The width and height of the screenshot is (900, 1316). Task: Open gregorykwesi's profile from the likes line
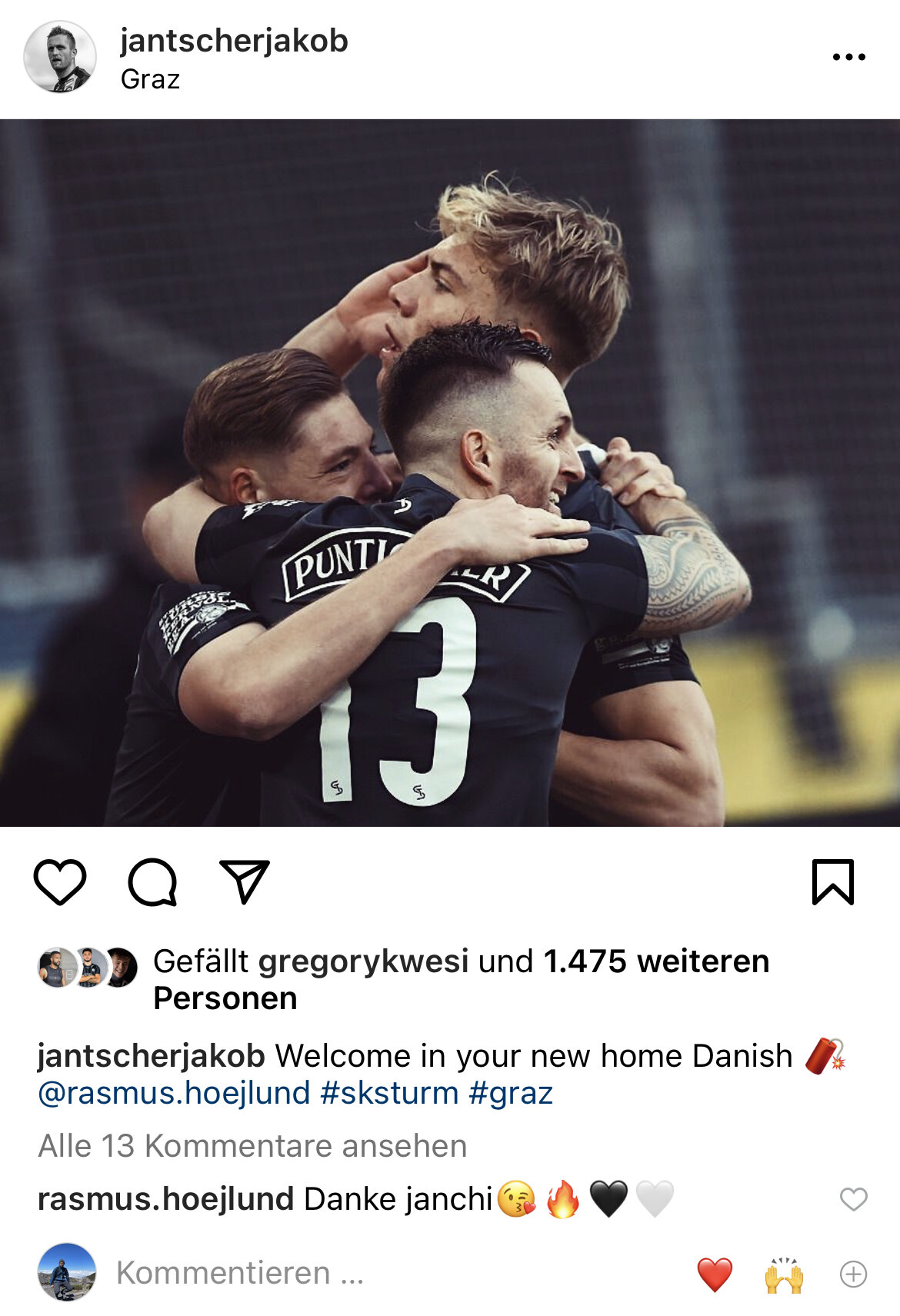pos(363,961)
